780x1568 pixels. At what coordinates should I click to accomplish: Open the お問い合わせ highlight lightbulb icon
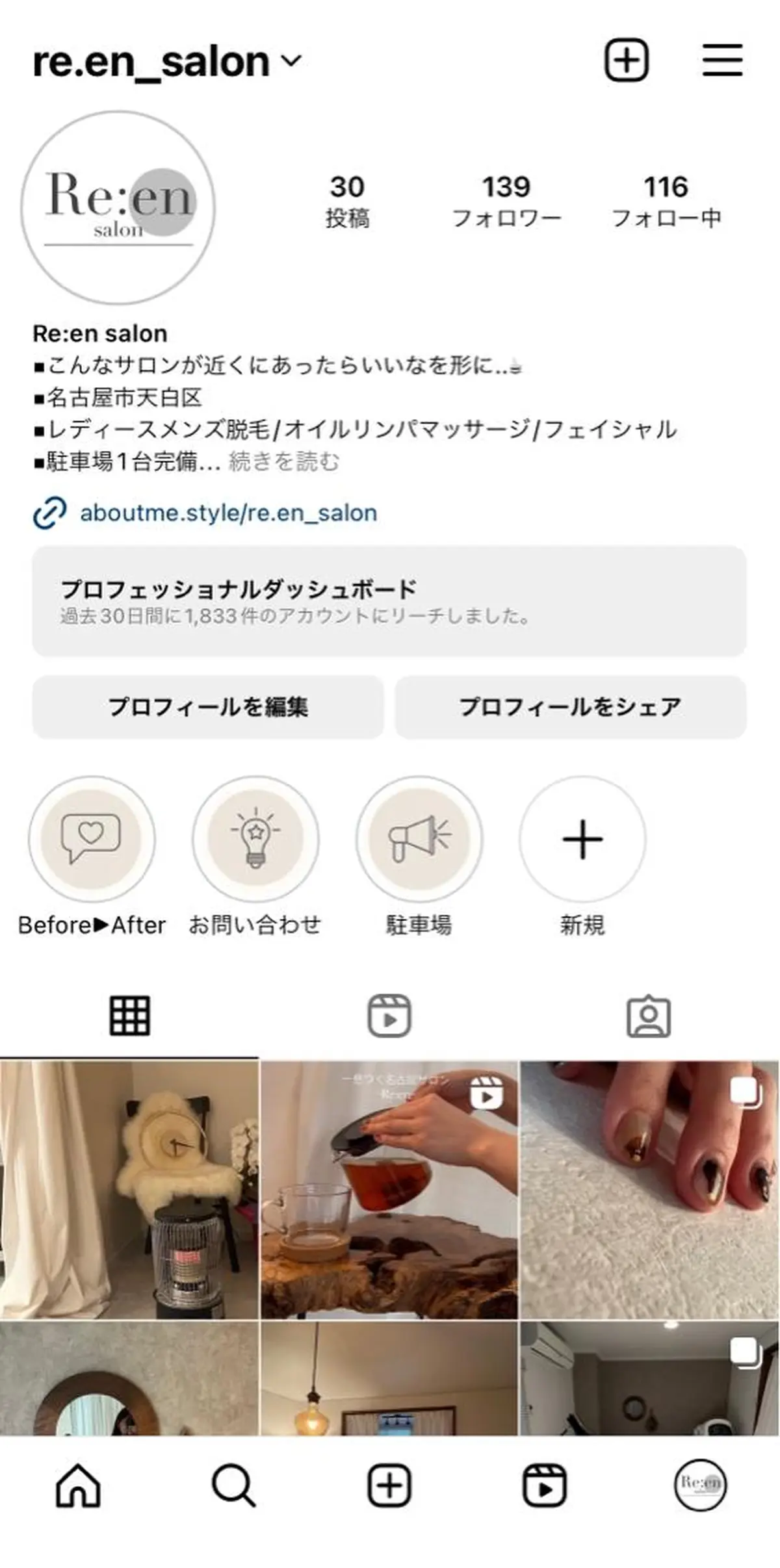point(257,839)
